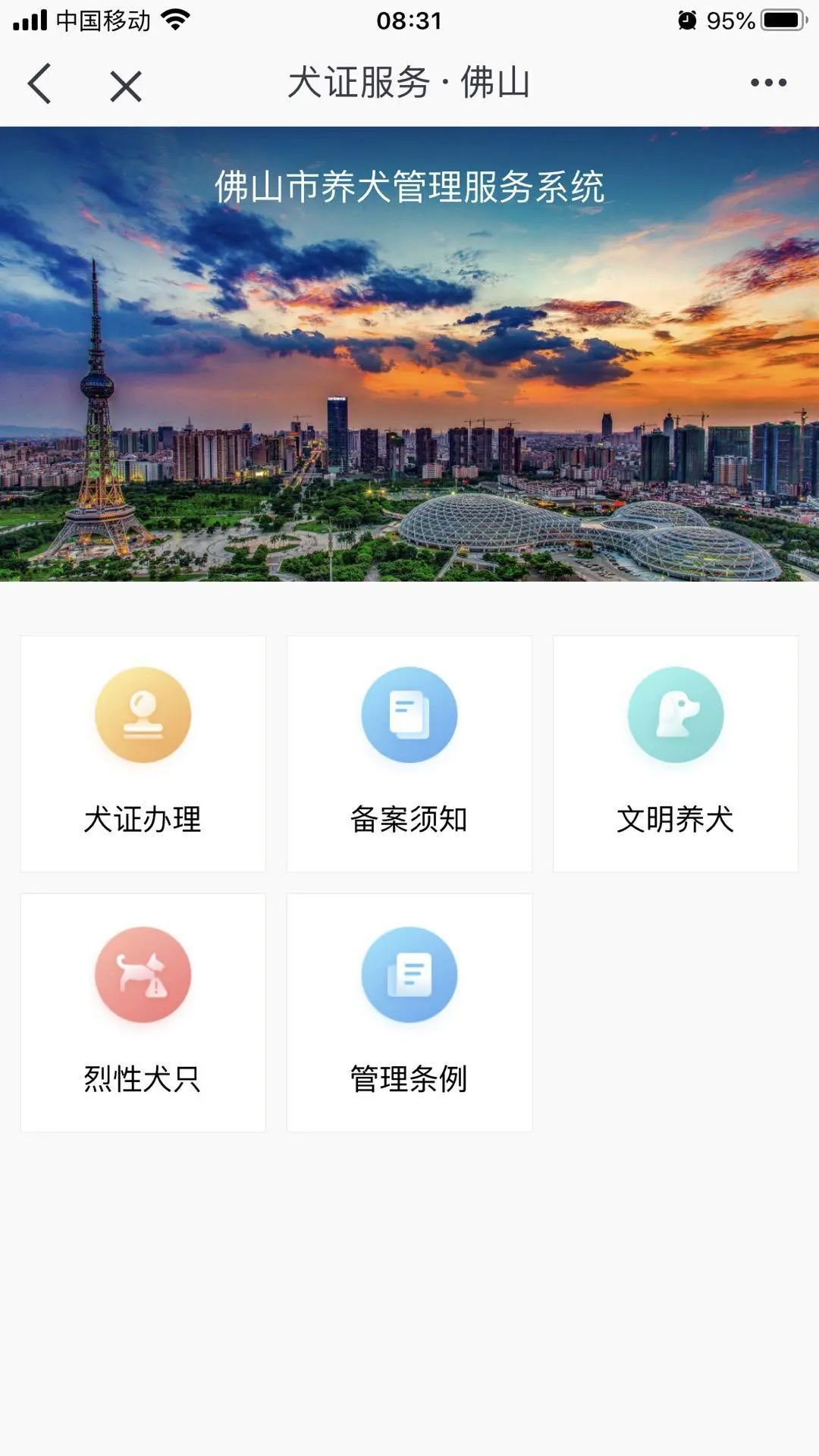View the 备案须知 notice
The height and width of the screenshot is (1456, 819).
[409, 754]
